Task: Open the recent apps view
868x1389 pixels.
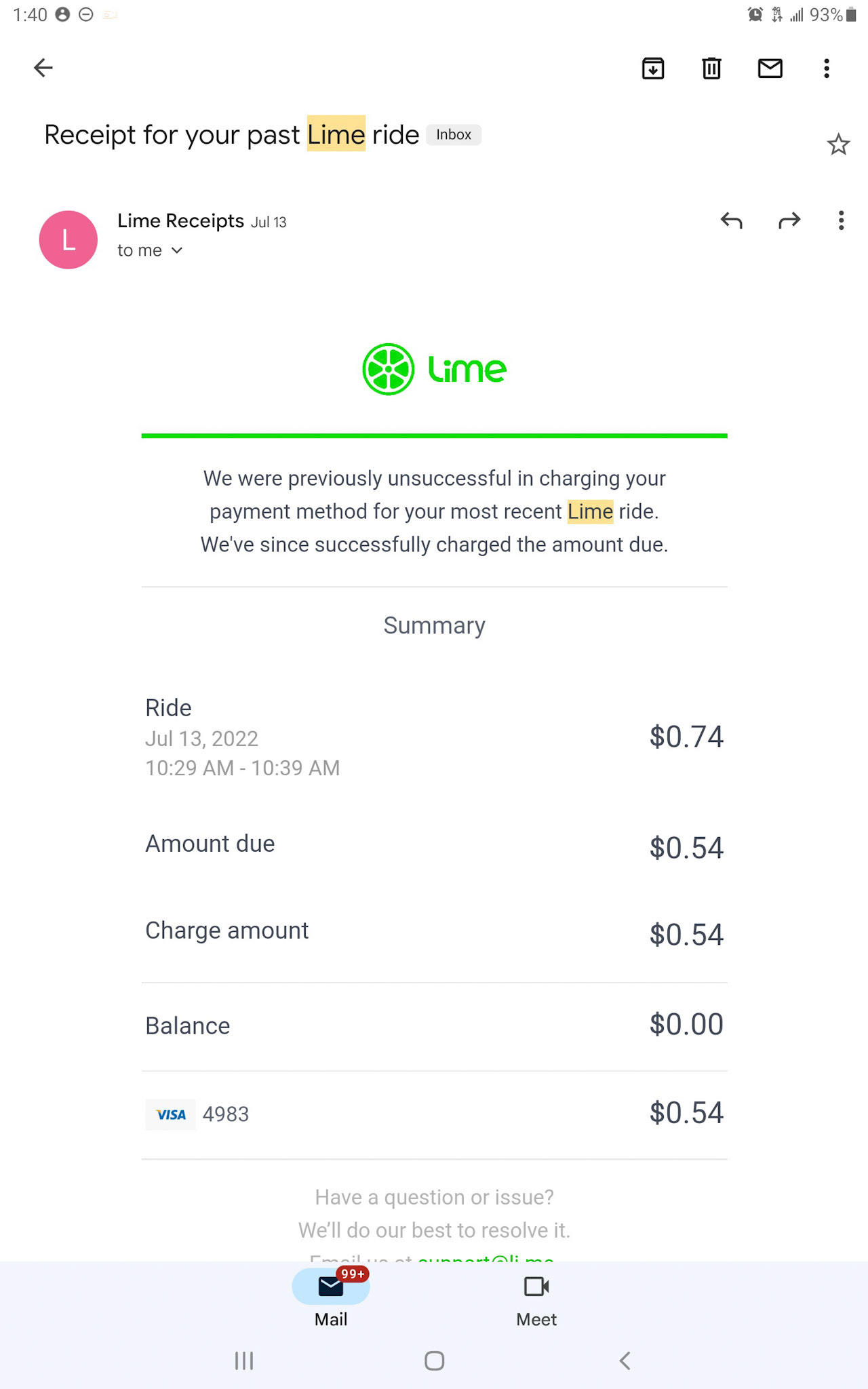Action: pyautogui.click(x=244, y=1361)
